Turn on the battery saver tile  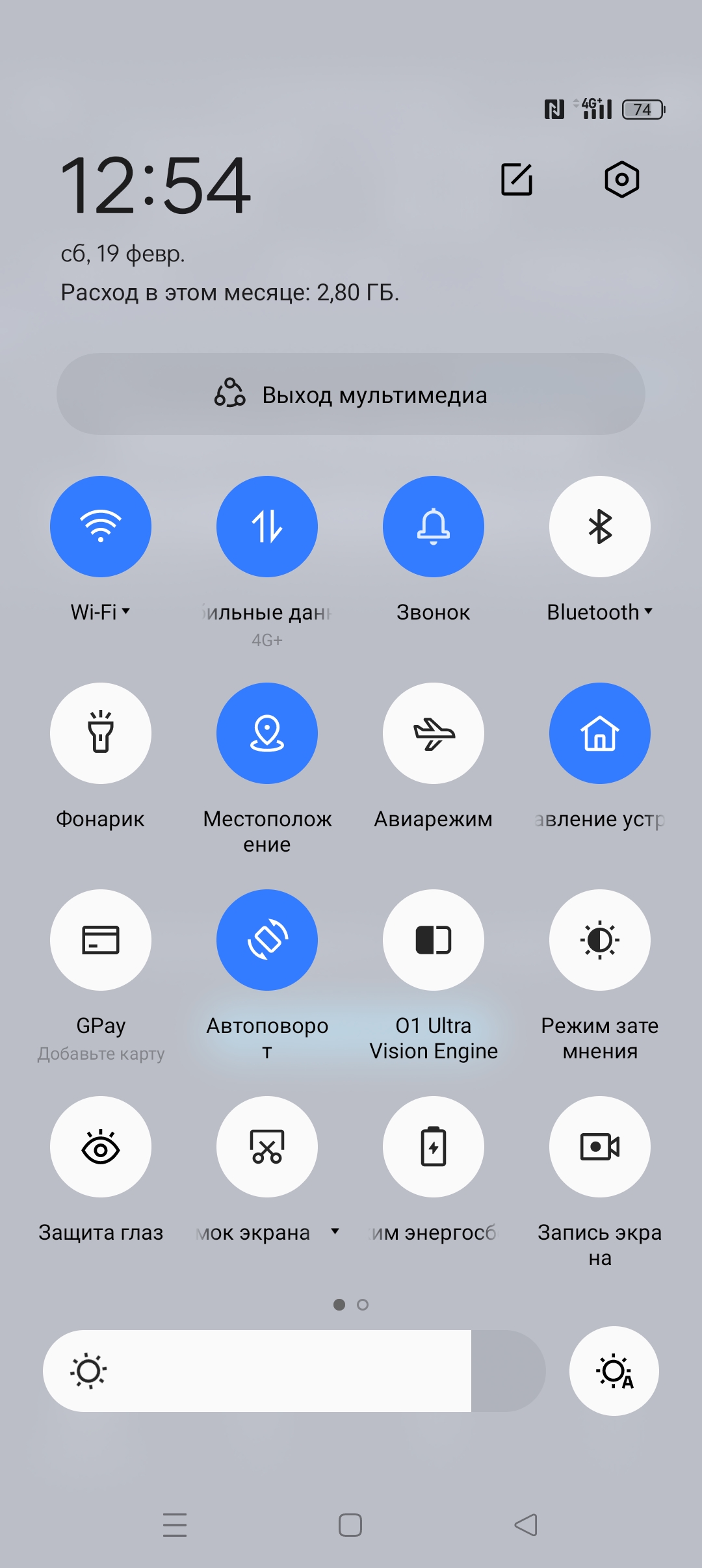pyautogui.click(x=434, y=1147)
